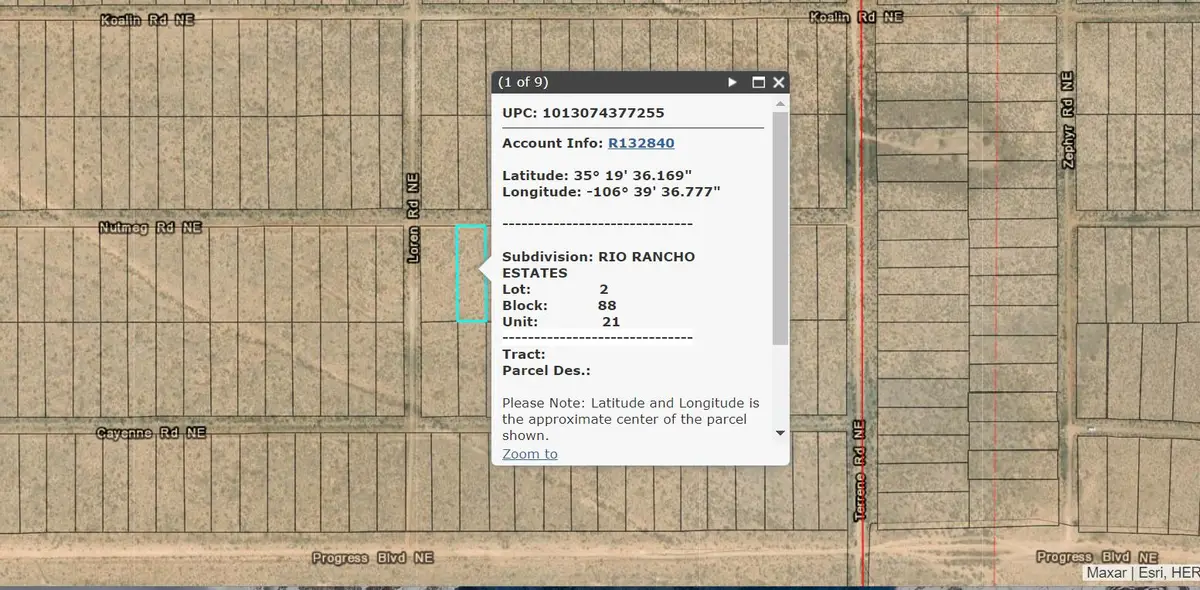Viewport: 1200px width, 590px height.
Task: Go to the next feature in popup
Action: click(732, 82)
